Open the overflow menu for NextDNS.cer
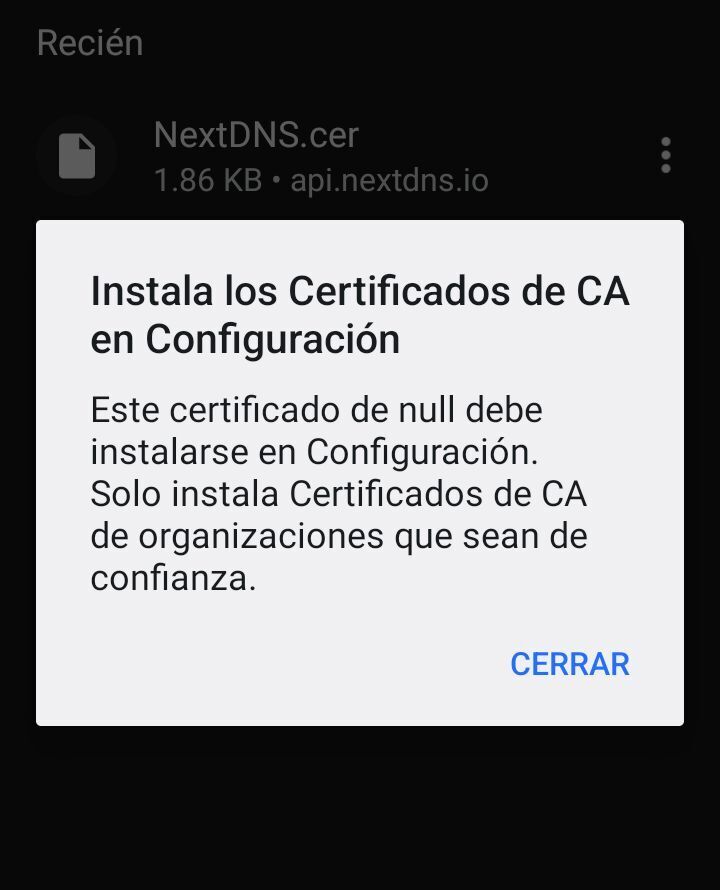Screen dimensions: 720x890 665,156
